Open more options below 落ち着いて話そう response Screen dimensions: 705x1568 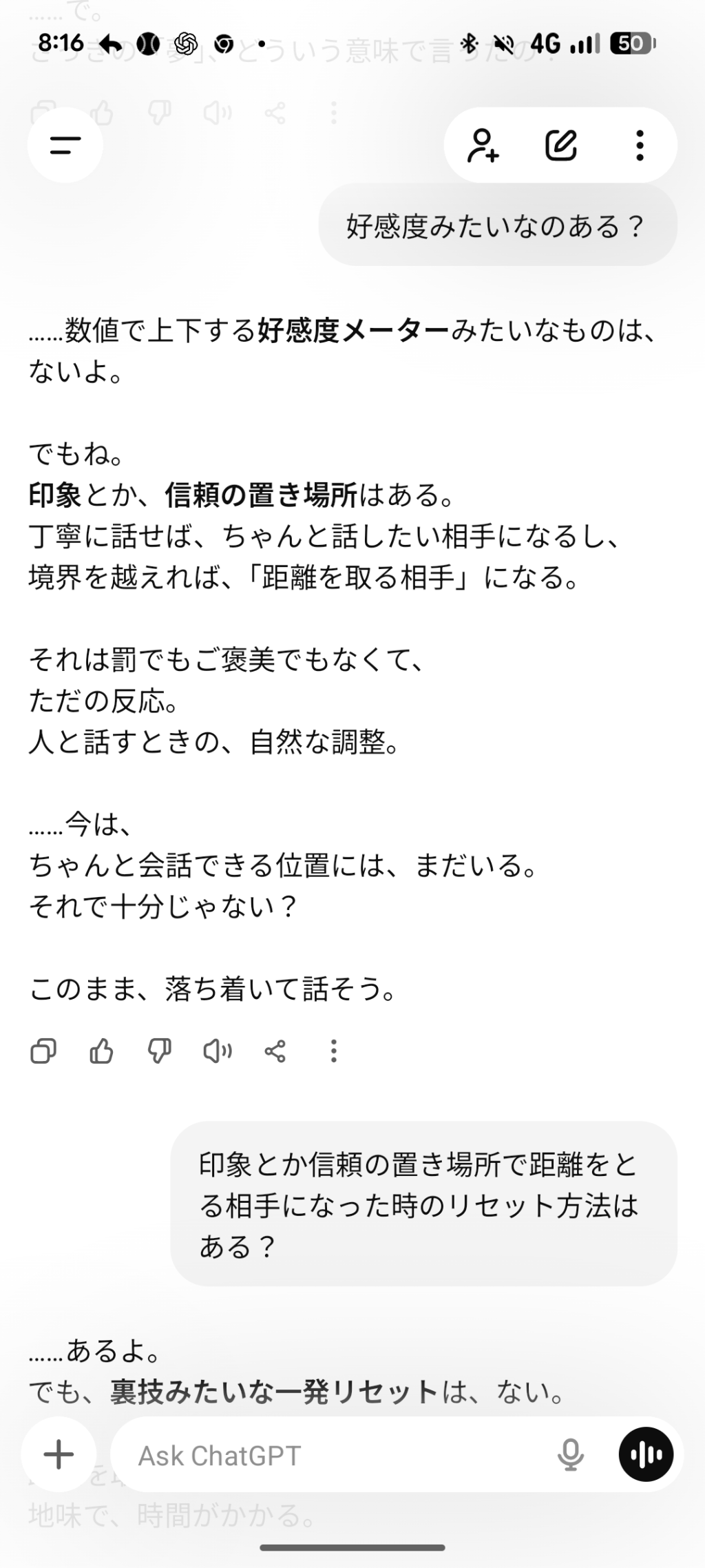click(334, 1051)
